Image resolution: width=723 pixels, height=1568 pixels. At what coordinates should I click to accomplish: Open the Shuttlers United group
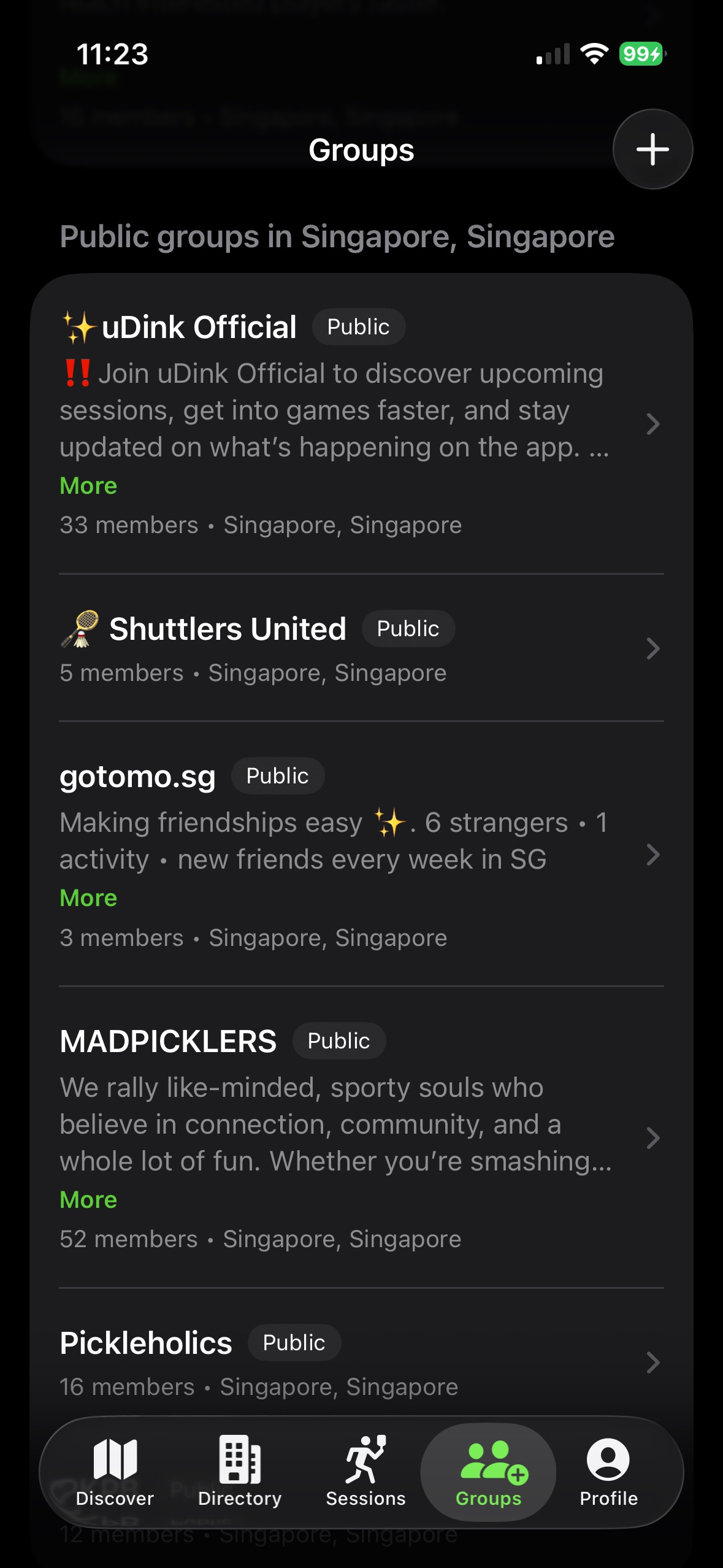tap(361, 648)
